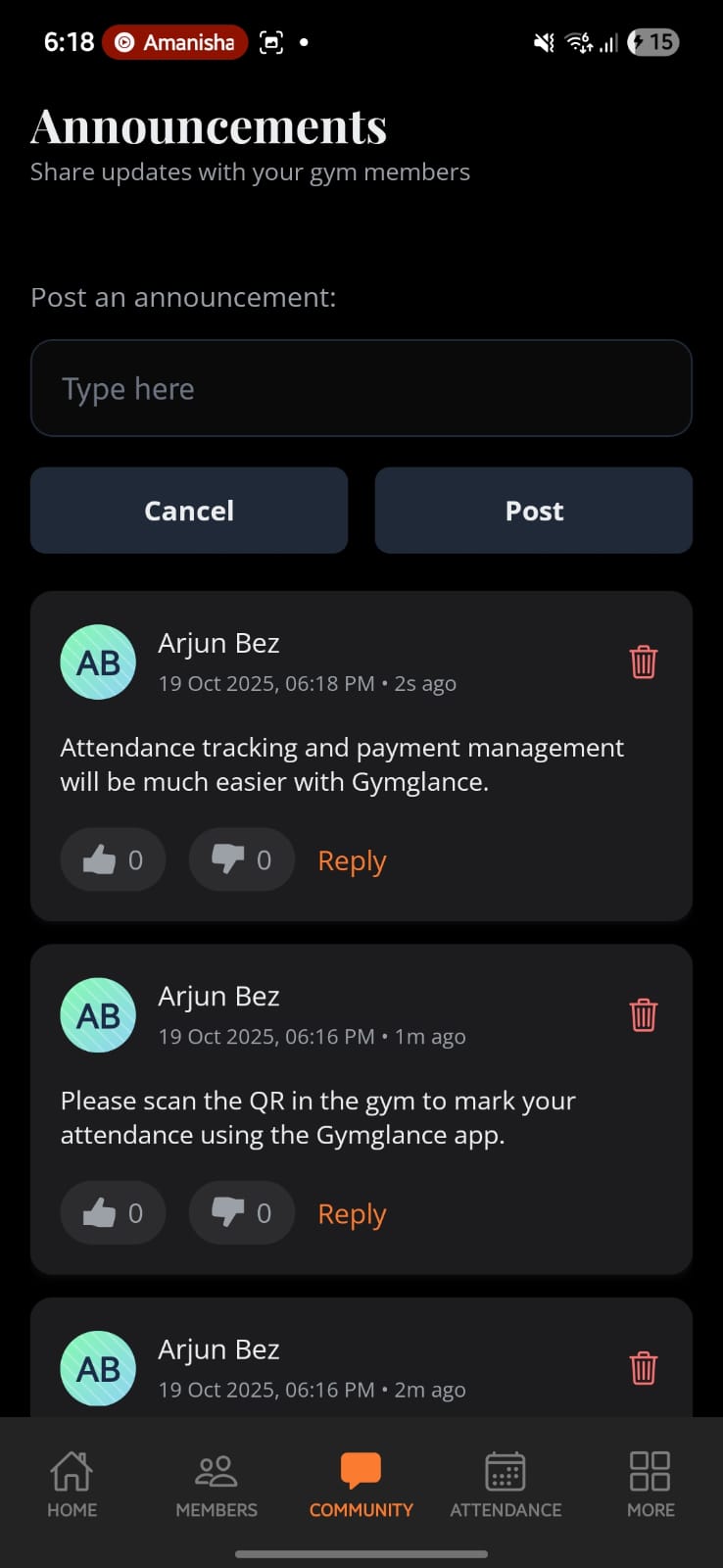Viewport: 723px width, 1568px height.
Task: Switch to the Members tab
Action: [x=217, y=1485]
